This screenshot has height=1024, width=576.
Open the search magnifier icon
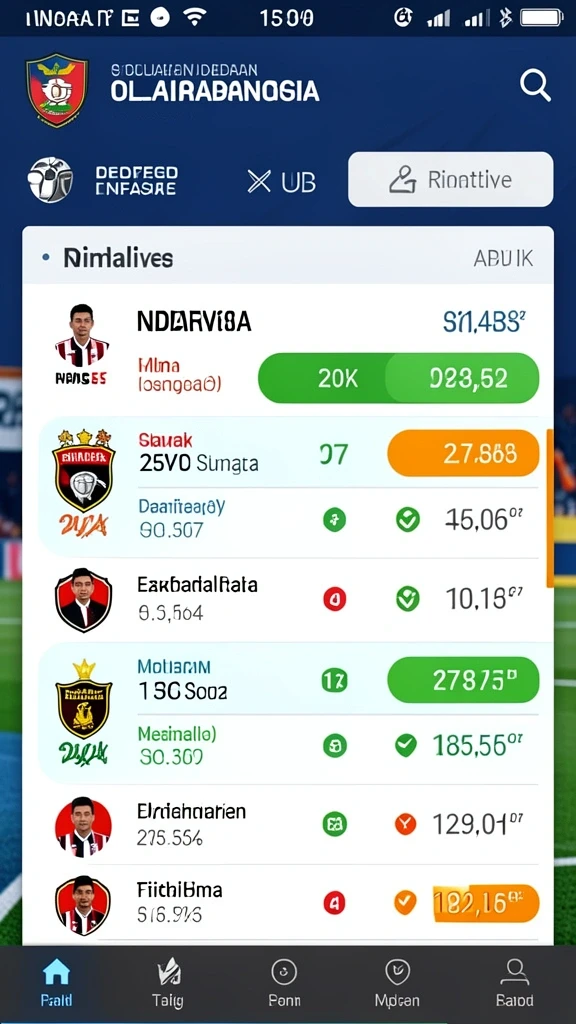coord(535,86)
